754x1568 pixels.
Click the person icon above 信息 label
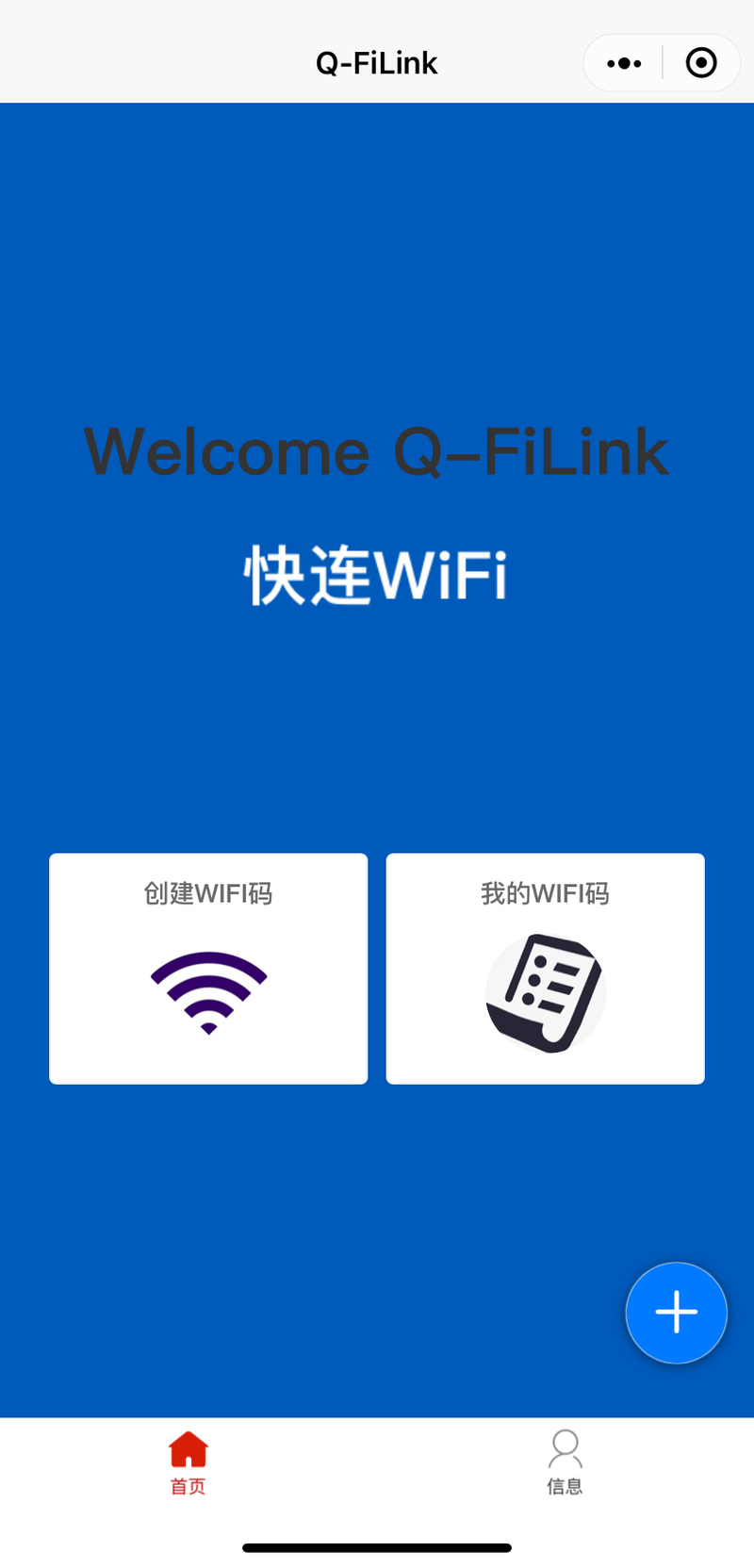[x=565, y=1448]
